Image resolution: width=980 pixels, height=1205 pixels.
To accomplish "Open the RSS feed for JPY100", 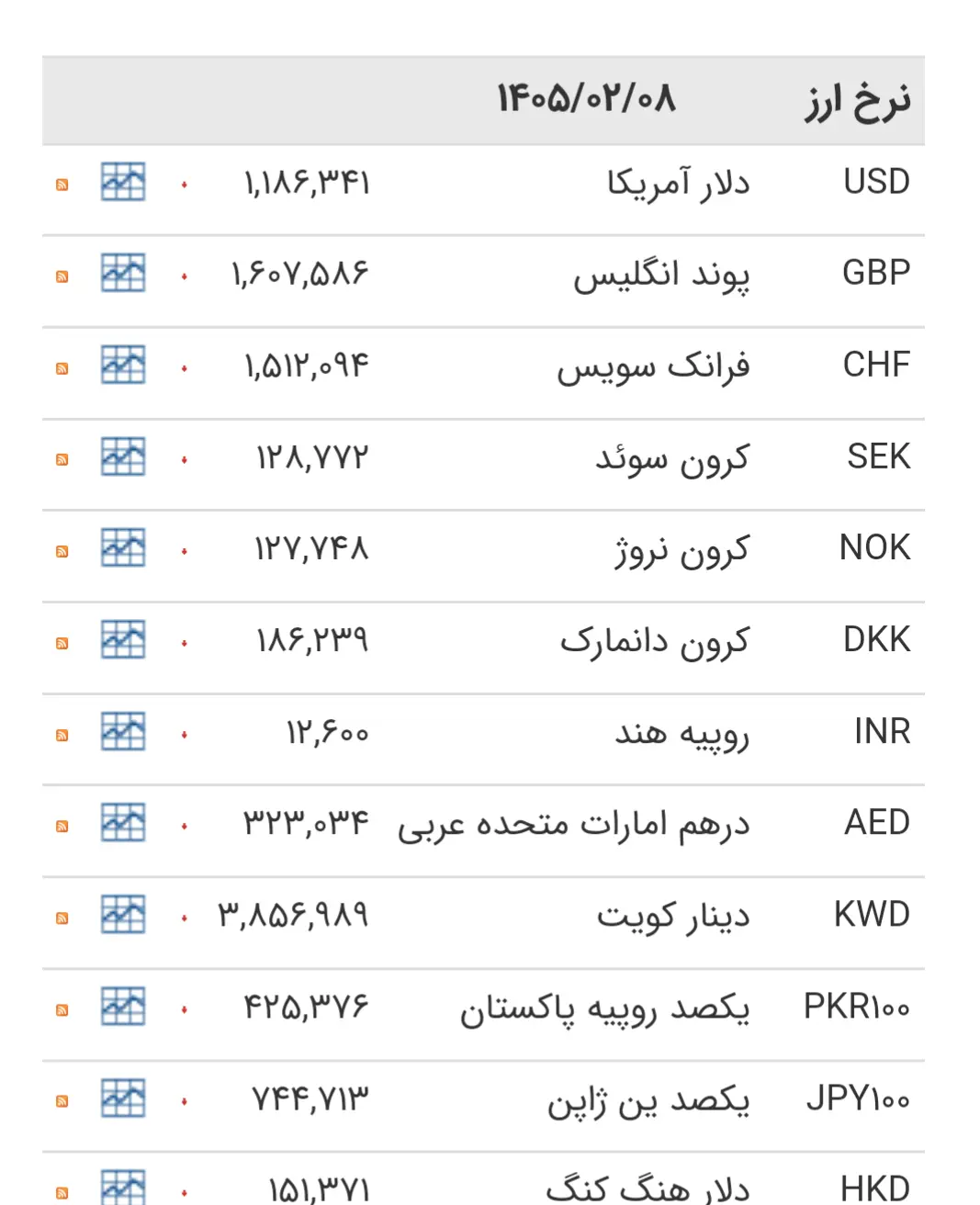I will pyautogui.click(x=62, y=1101).
